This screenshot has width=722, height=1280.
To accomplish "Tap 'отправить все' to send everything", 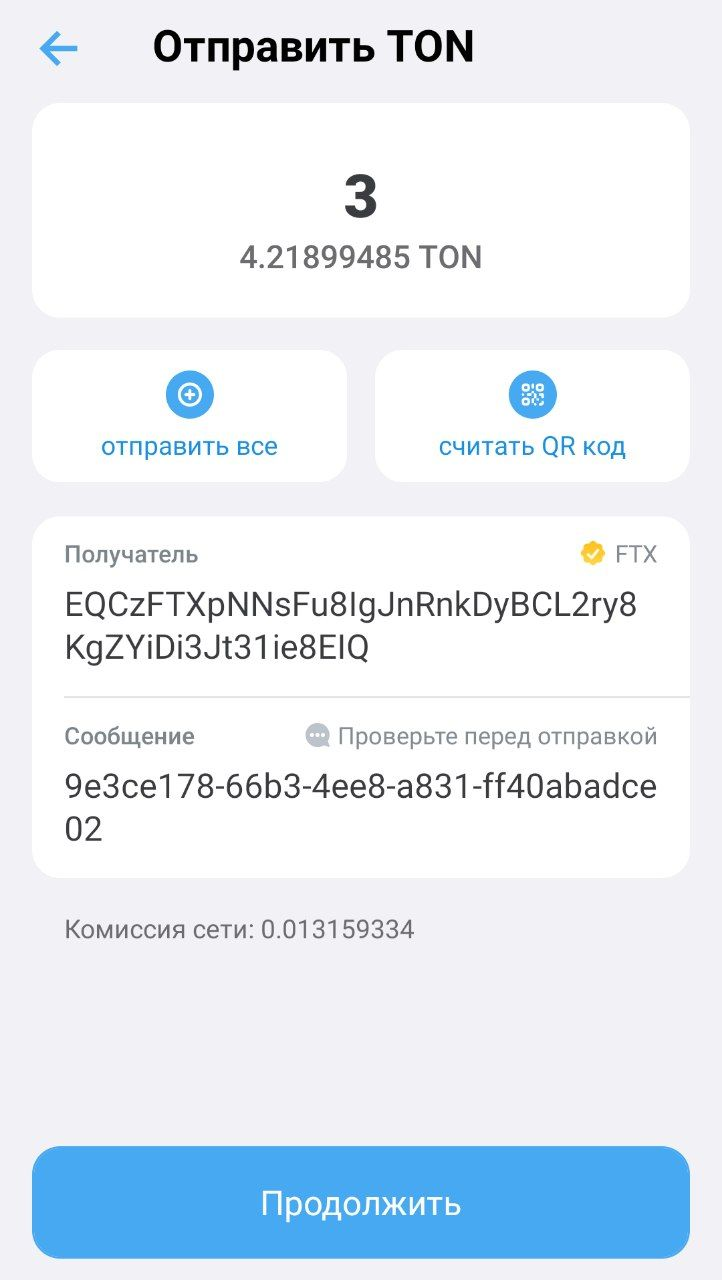I will (189, 416).
